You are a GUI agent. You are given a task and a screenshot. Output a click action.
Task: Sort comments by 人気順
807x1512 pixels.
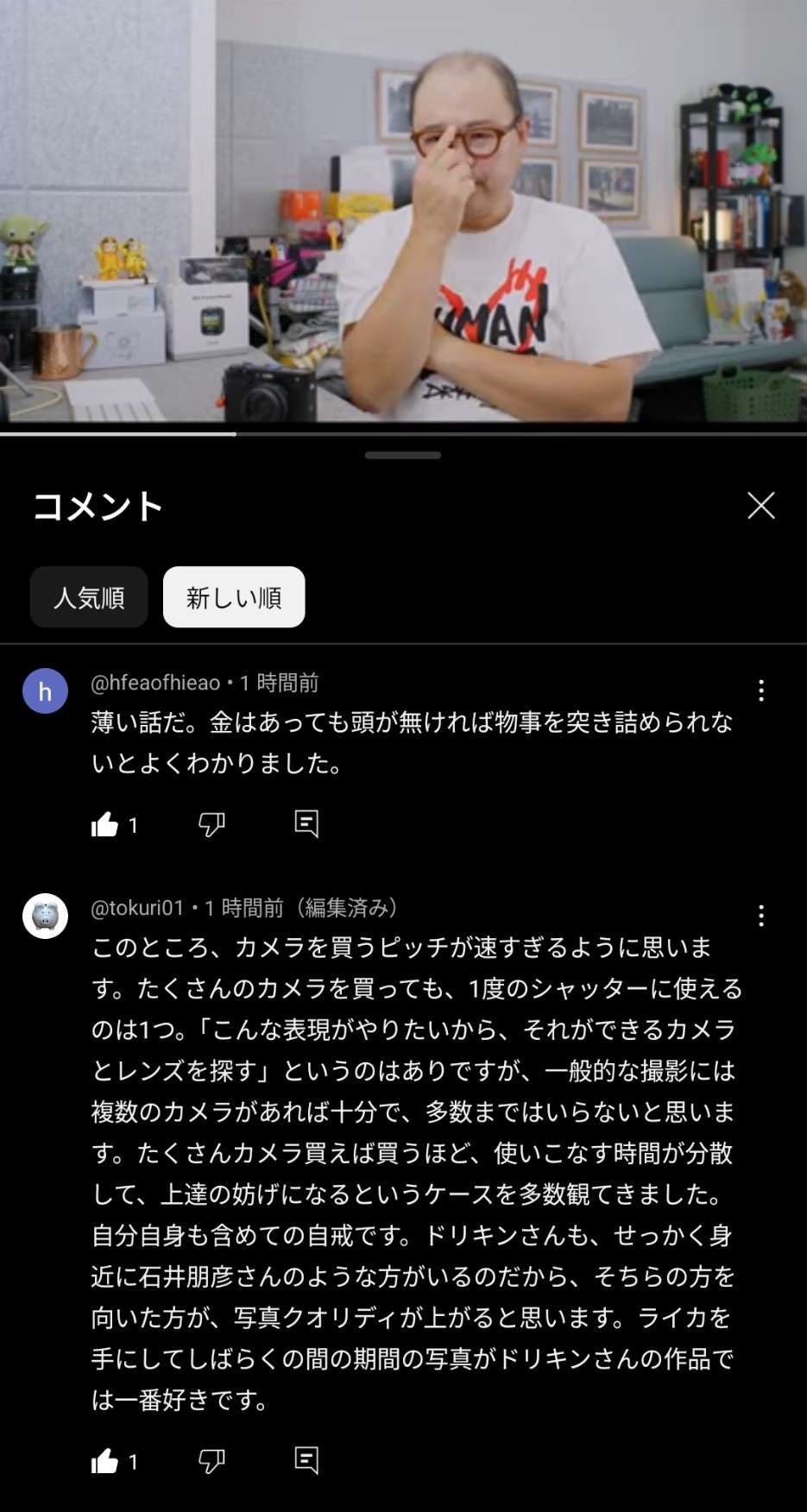tap(89, 597)
